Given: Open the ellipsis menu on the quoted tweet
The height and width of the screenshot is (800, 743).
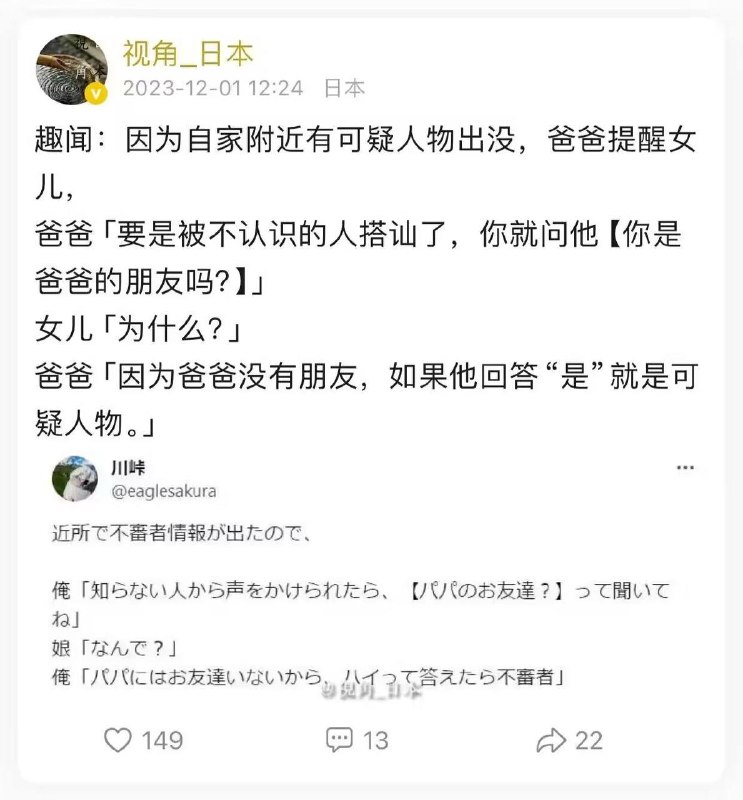Looking at the screenshot, I should (684, 466).
